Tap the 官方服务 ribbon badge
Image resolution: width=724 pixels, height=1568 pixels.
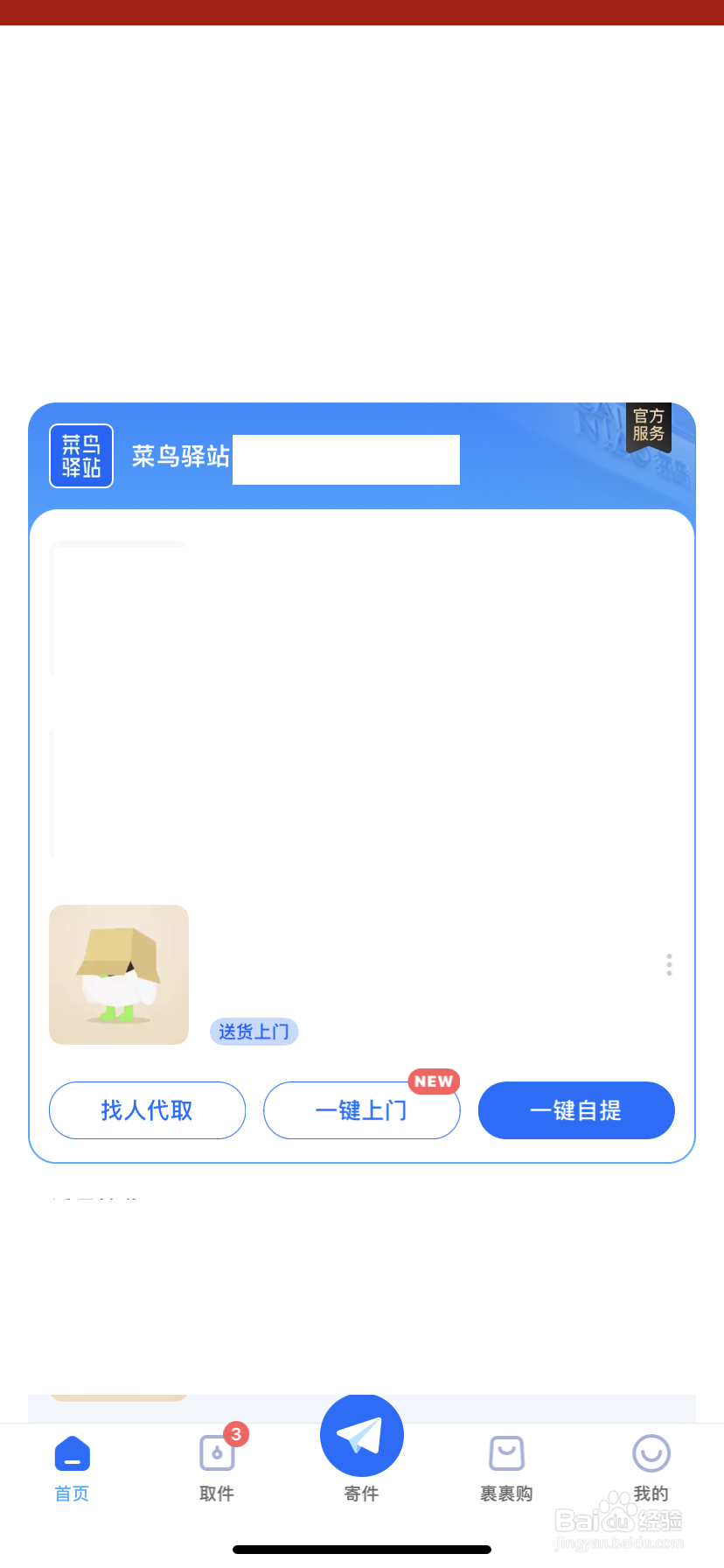point(648,425)
